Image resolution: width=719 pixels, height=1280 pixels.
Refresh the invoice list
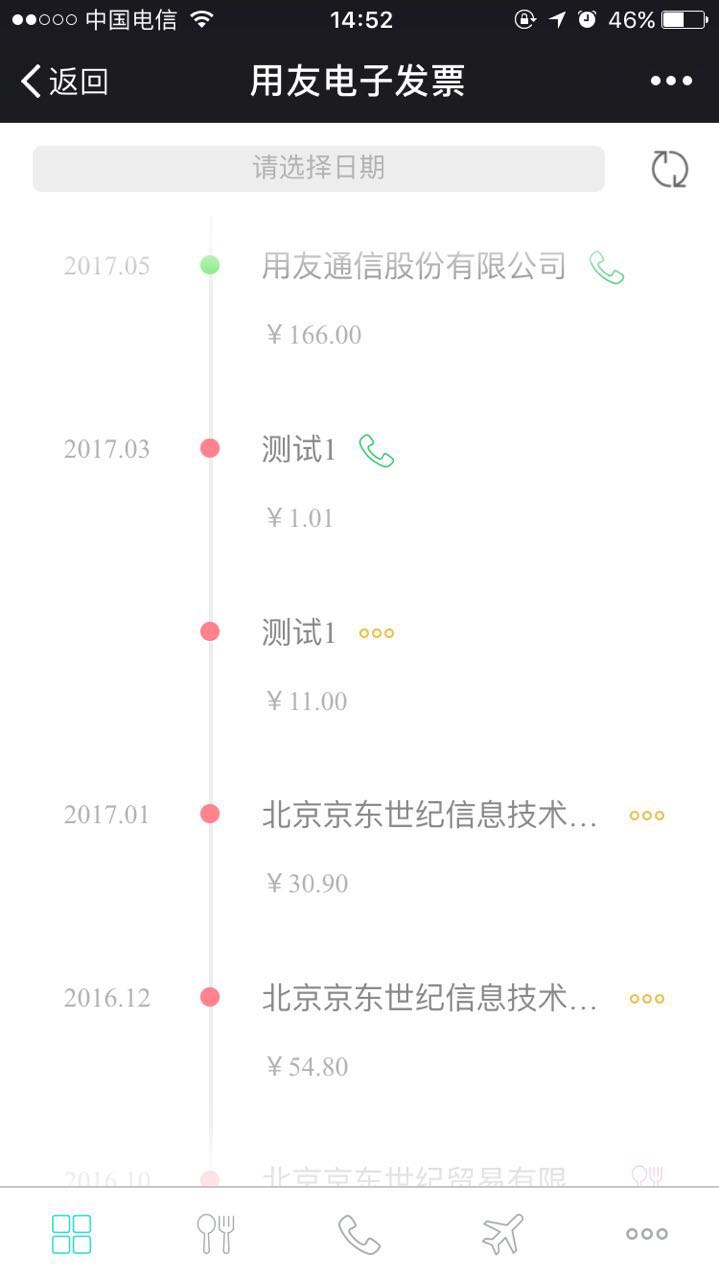coord(670,169)
